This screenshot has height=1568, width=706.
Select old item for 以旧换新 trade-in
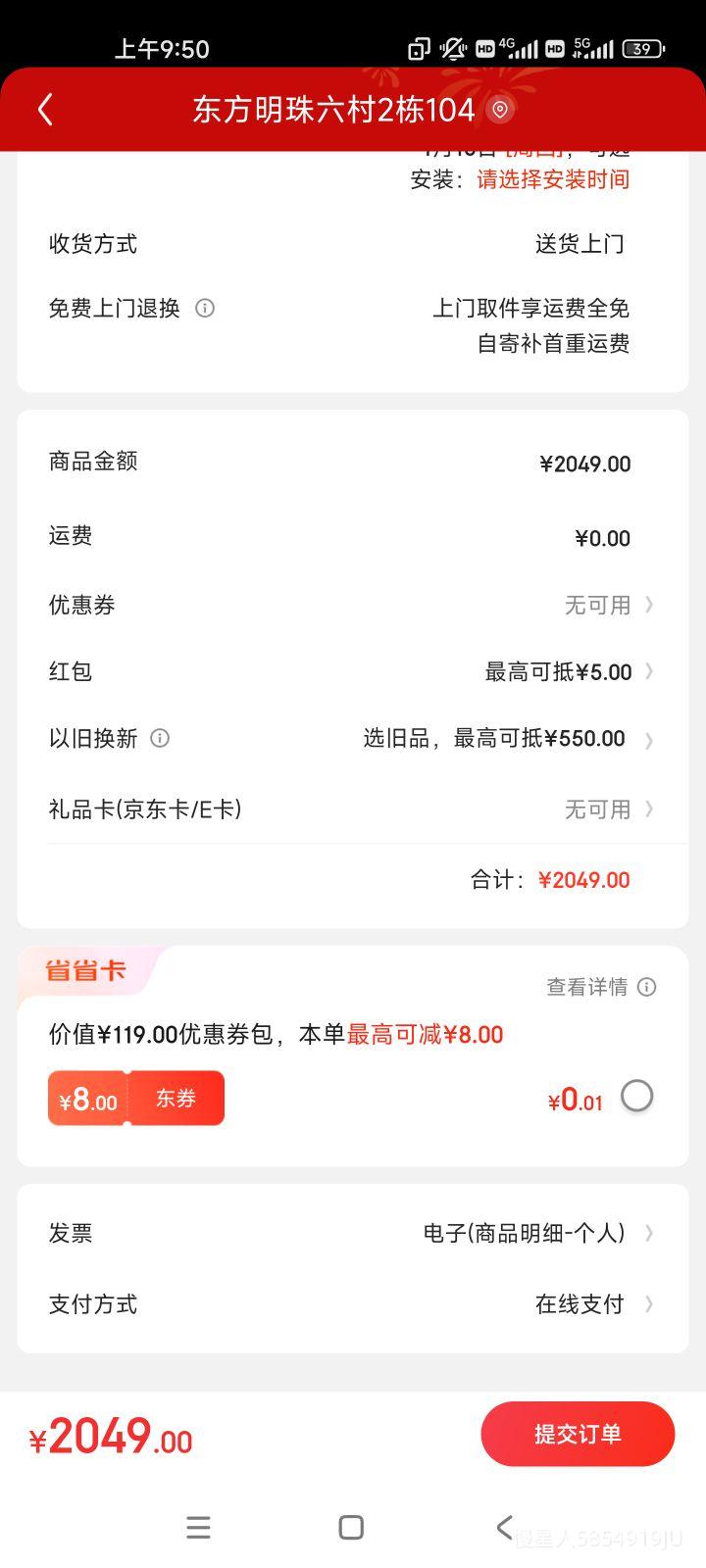click(495, 738)
